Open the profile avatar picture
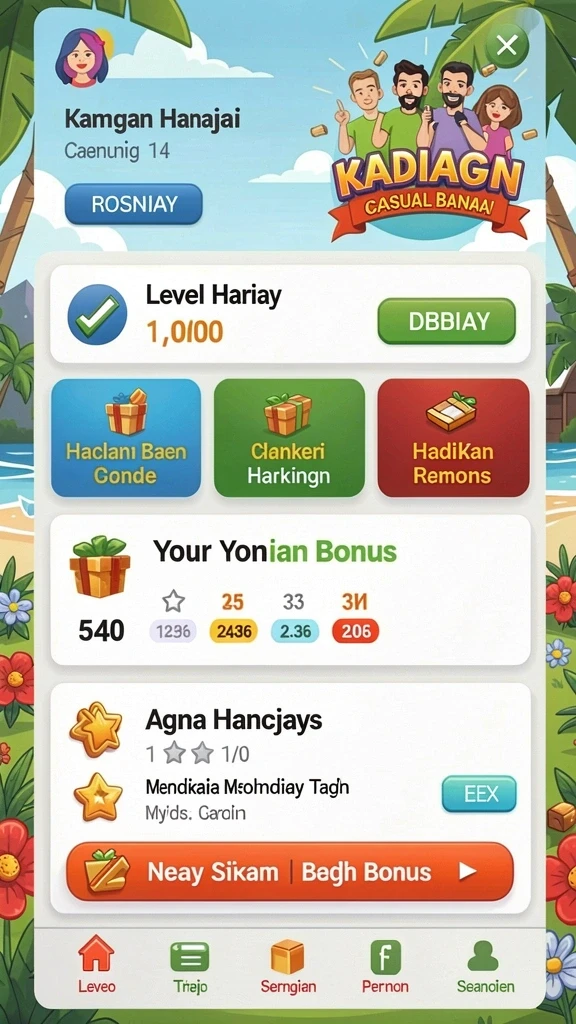Image resolution: width=576 pixels, height=1024 pixels. pos(82,58)
